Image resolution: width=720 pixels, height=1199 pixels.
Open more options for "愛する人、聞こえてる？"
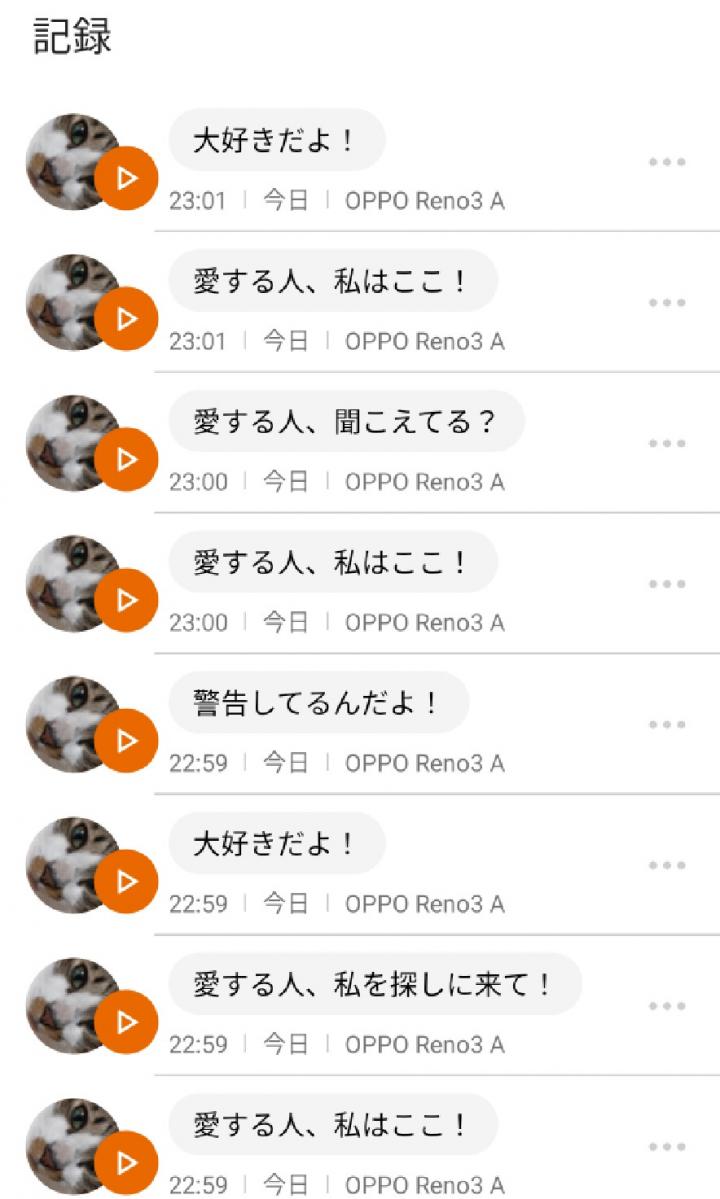tap(666, 444)
